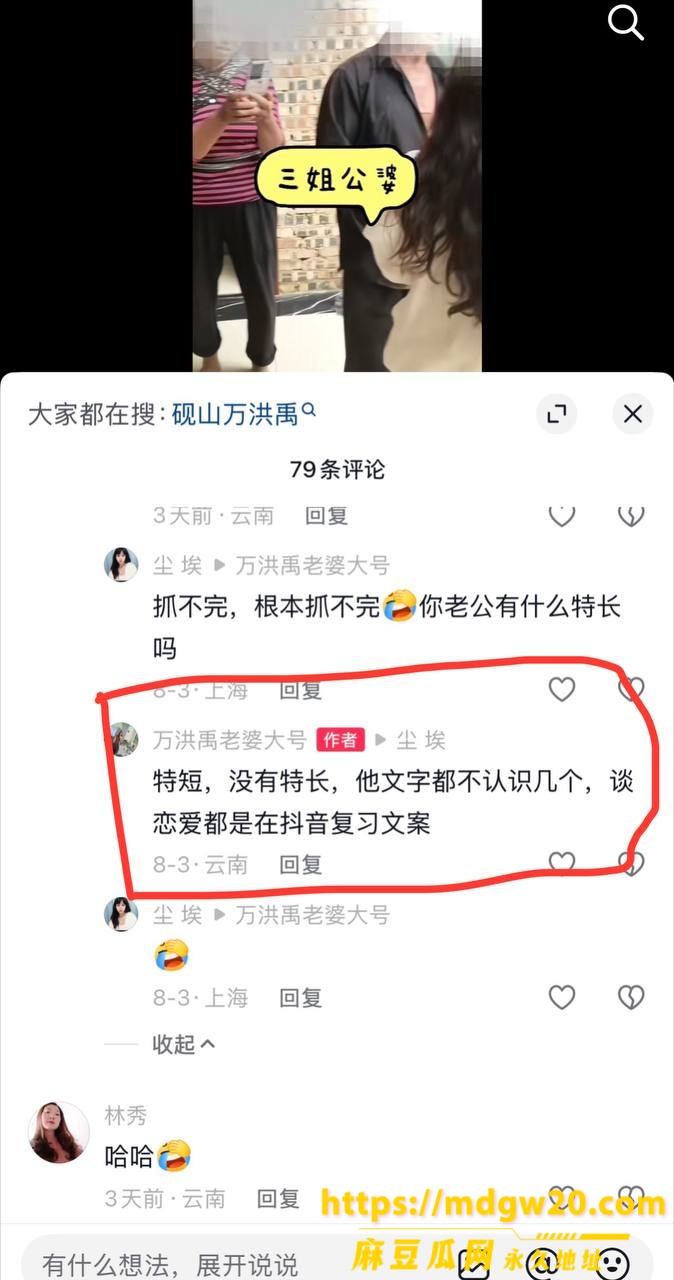Image resolution: width=674 pixels, height=1280 pixels.
Task: Like 尘埃's comment starting with 抓不完
Action: point(562,689)
